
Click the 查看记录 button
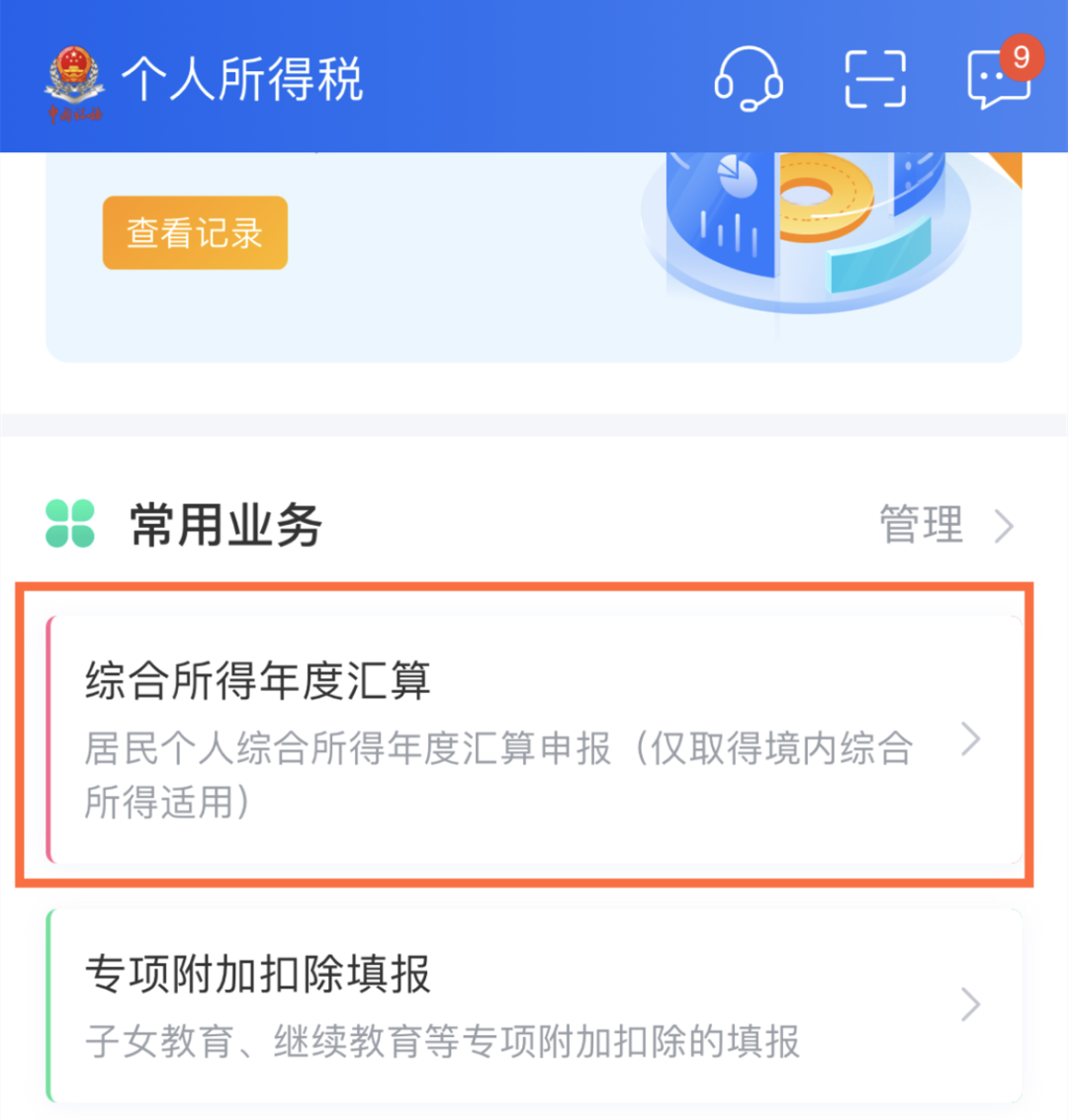pyautogui.click(x=193, y=232)
